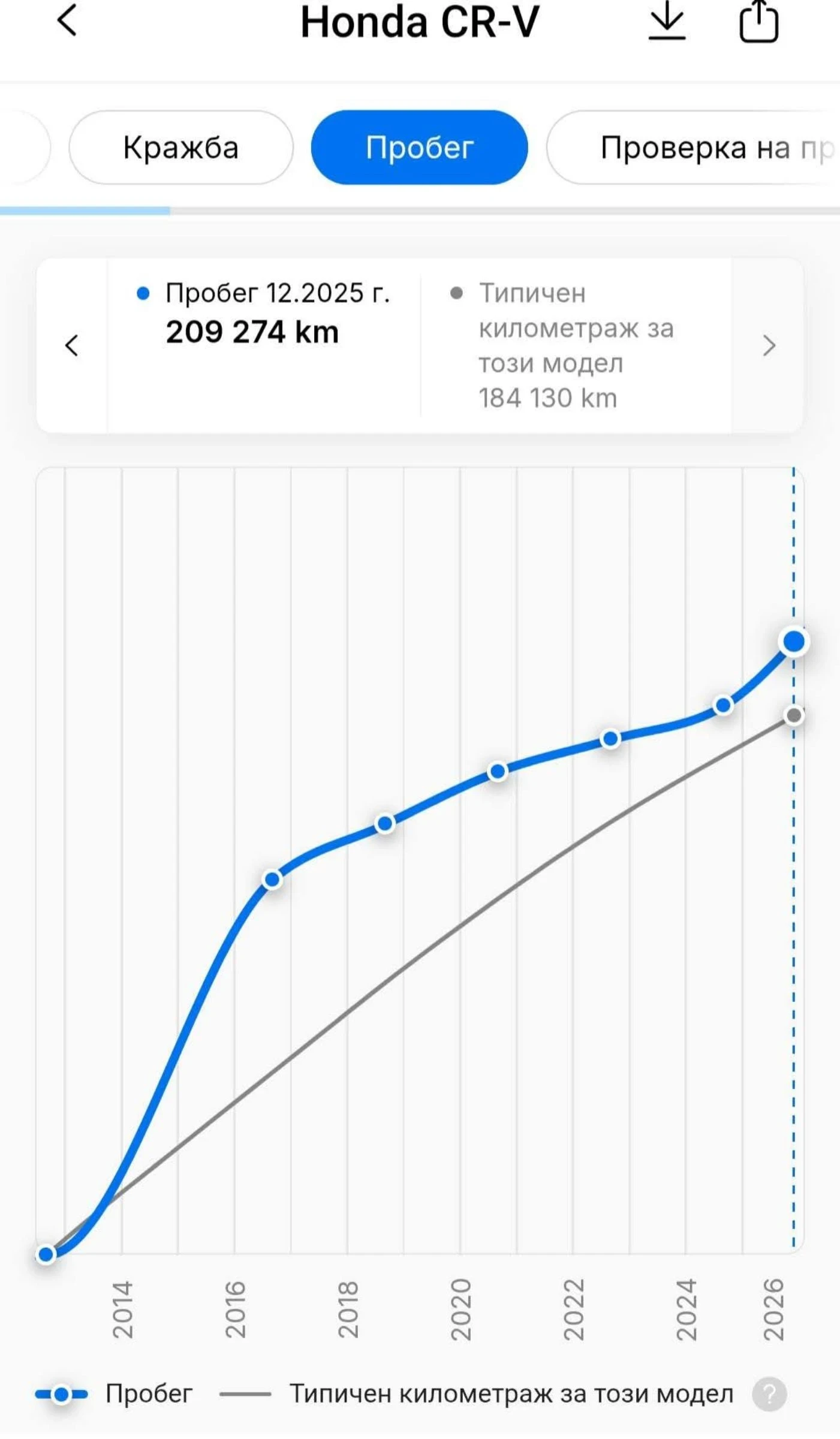Screen dimensions: 840x1439
Task: Tap the mileage point near 2021
Action: click(498, 772)
